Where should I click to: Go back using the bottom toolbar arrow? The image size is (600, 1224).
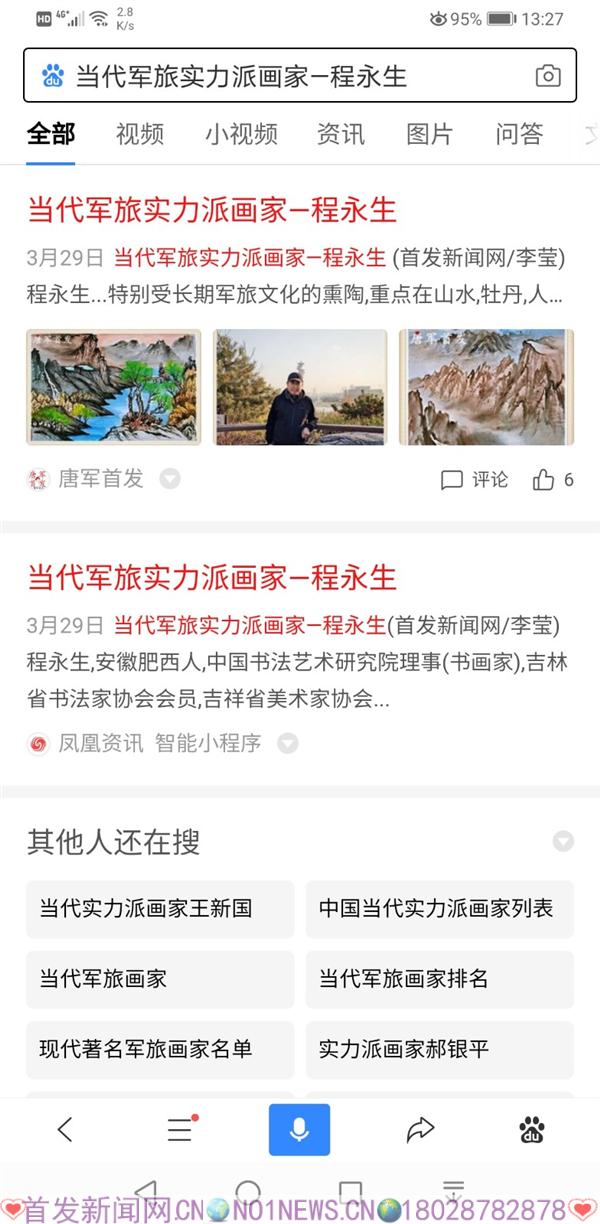[65, 1130]
